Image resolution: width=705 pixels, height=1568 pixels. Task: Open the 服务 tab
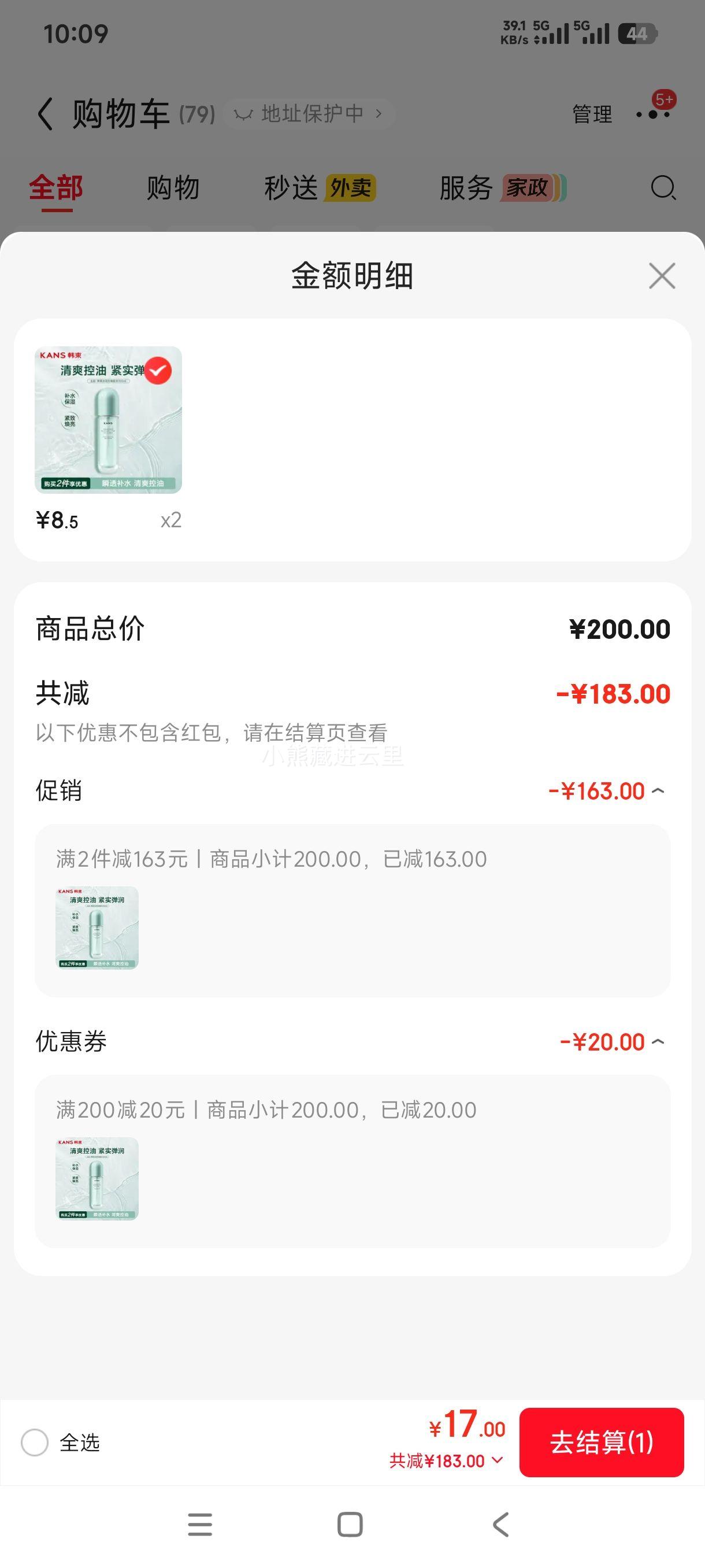pyautogui.click(x=466, y=188)
